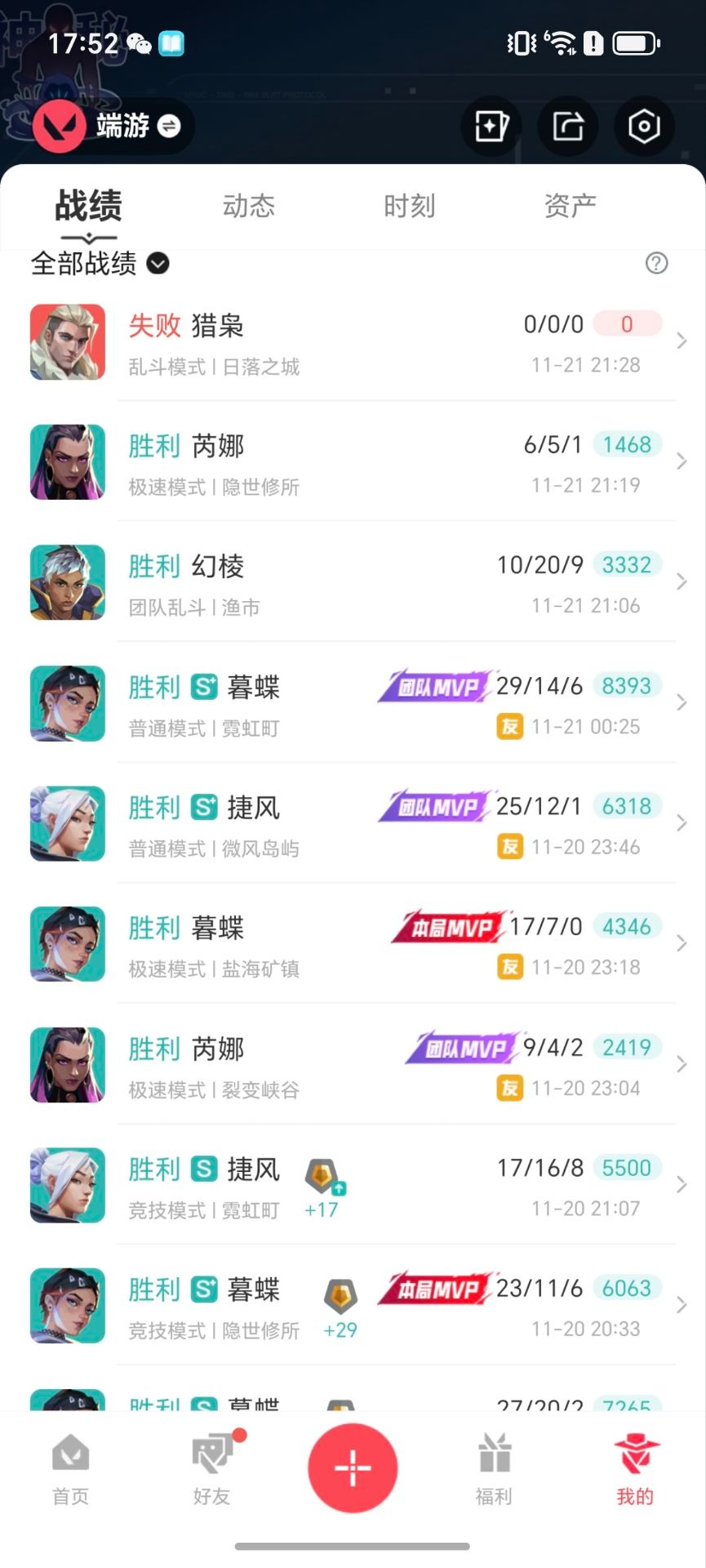Viewport: 706px width, 1568px height.
Task: Switch to the 动态 tab
Action: (248, 206)
